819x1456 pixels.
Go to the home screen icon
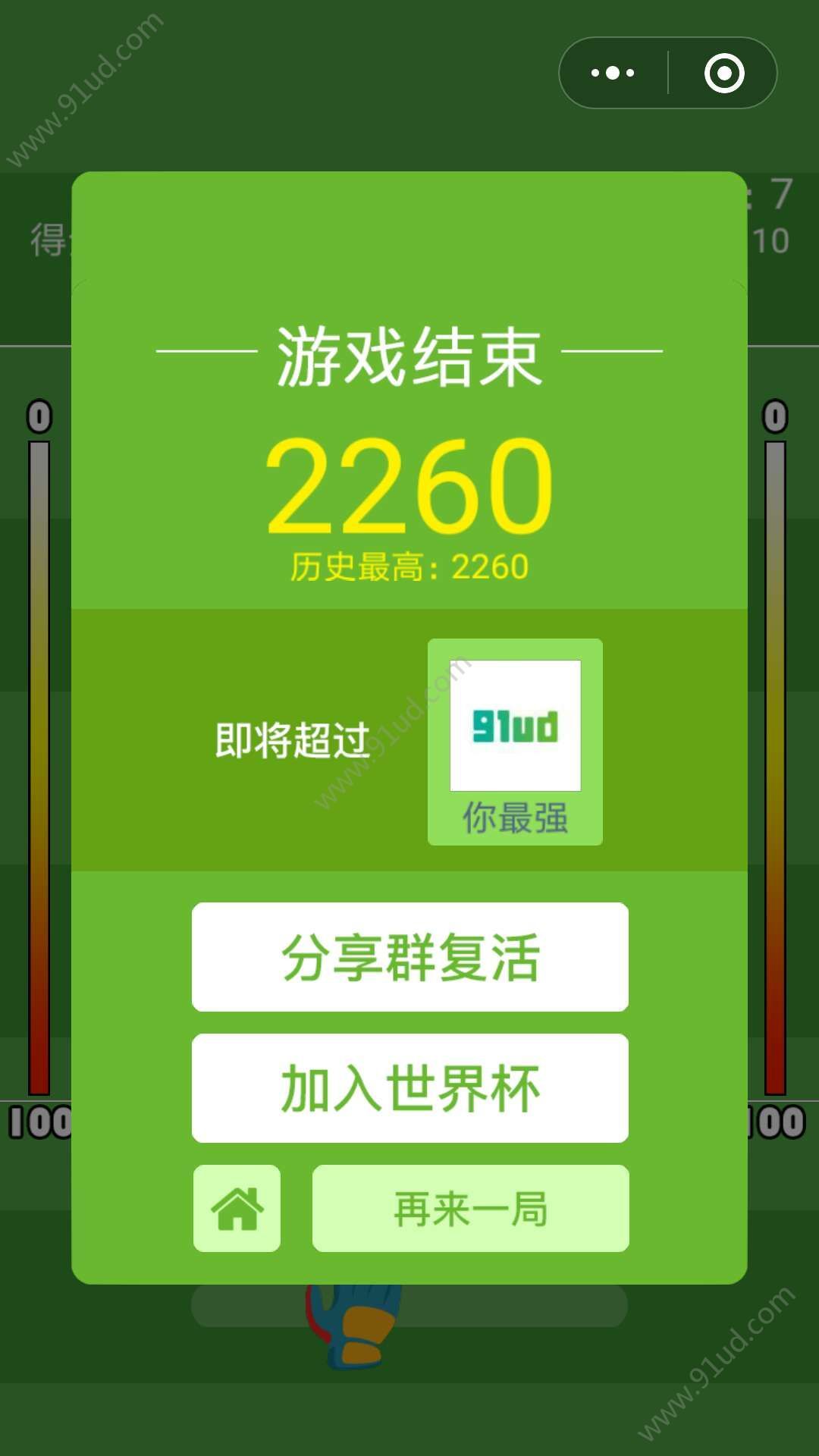point(237,1208)
